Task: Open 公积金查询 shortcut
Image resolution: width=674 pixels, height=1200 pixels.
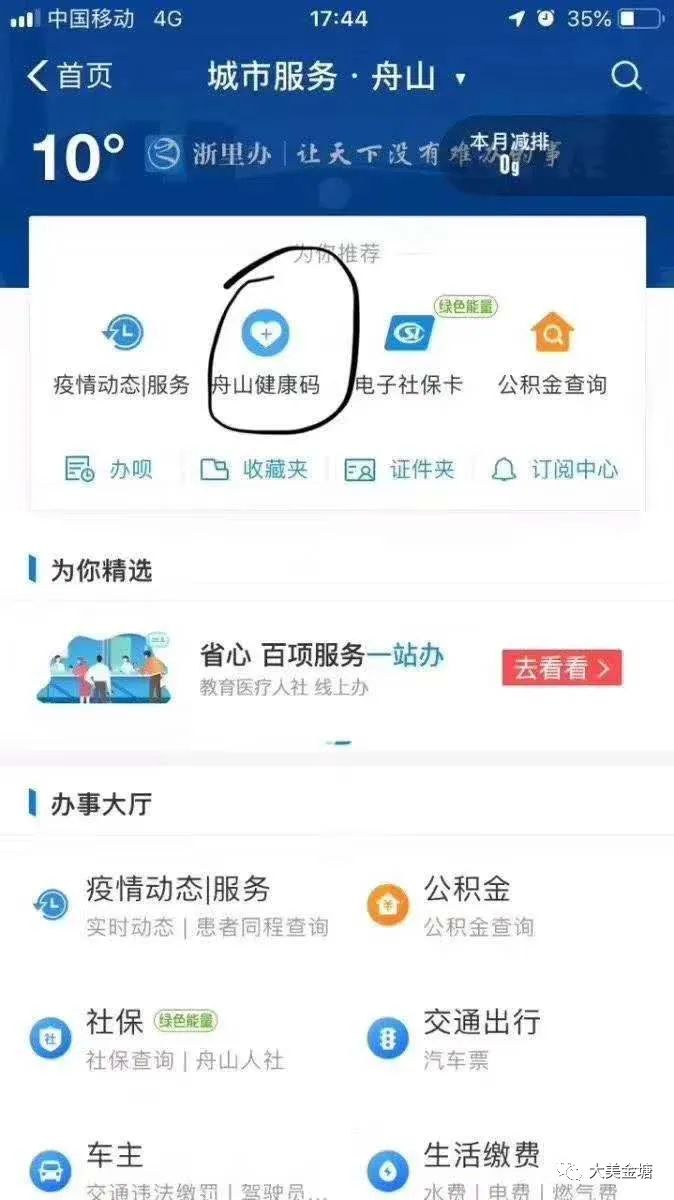Action: pyautogui.click(x=552, y=356)
